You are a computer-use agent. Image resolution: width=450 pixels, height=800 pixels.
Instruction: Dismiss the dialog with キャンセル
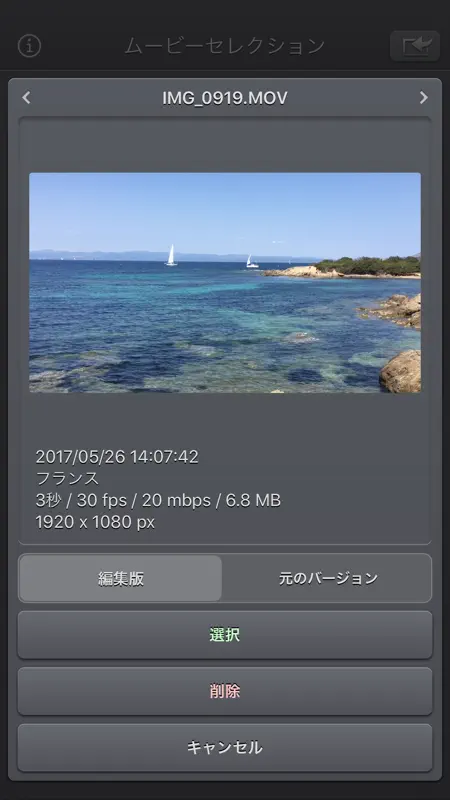click(x=225, y=747)
